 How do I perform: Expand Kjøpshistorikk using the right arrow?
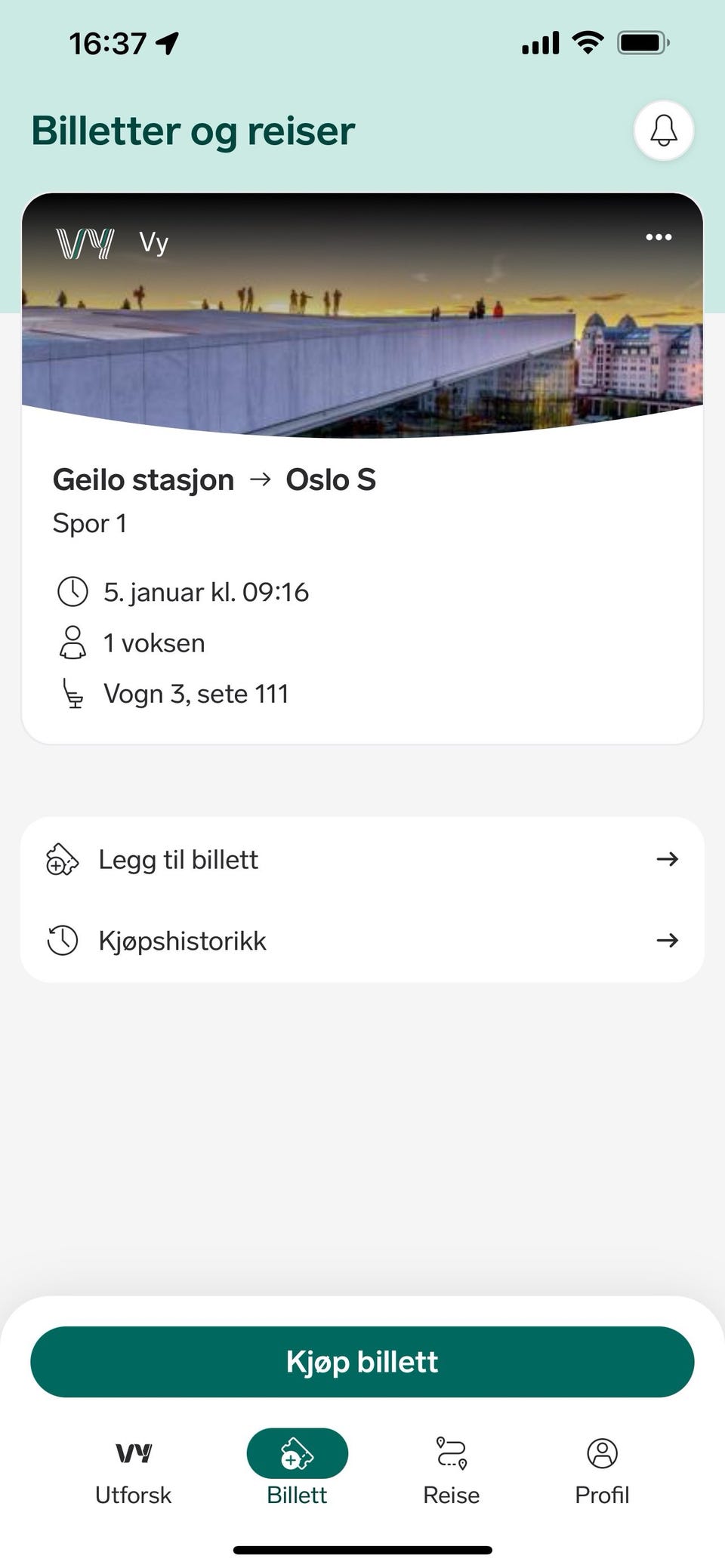click(668, 941)
